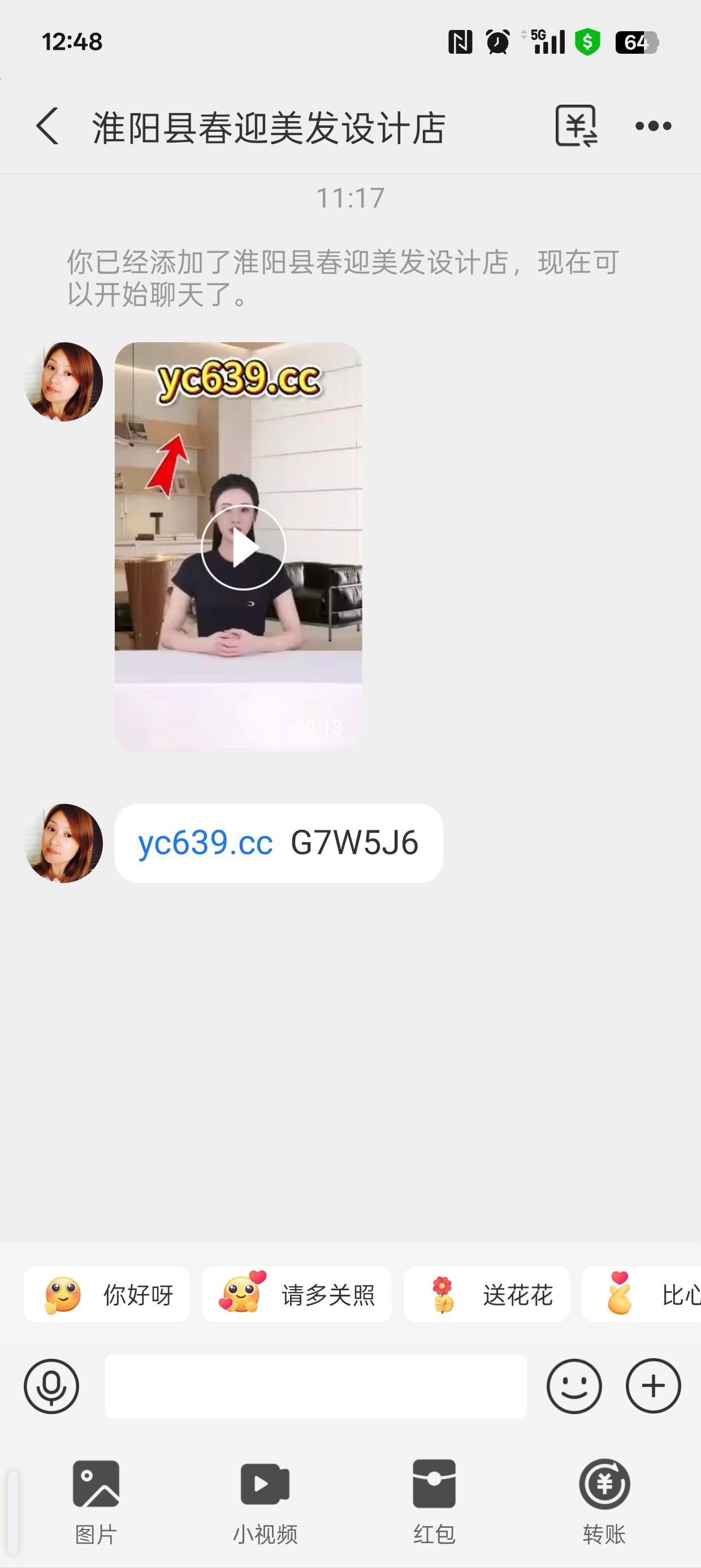Send the 送花花 quick reply

pyautogui.click(x=486, y=1294)
